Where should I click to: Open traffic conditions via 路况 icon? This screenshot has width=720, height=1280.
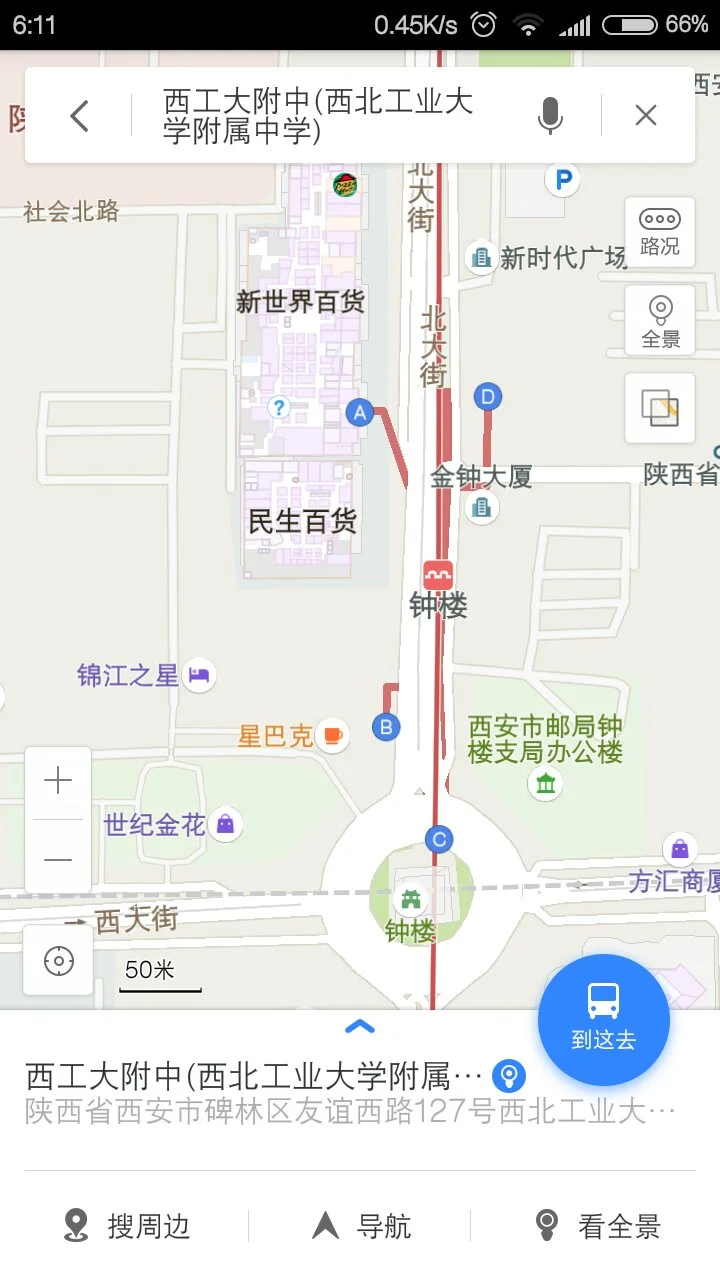tap(659, 234)
